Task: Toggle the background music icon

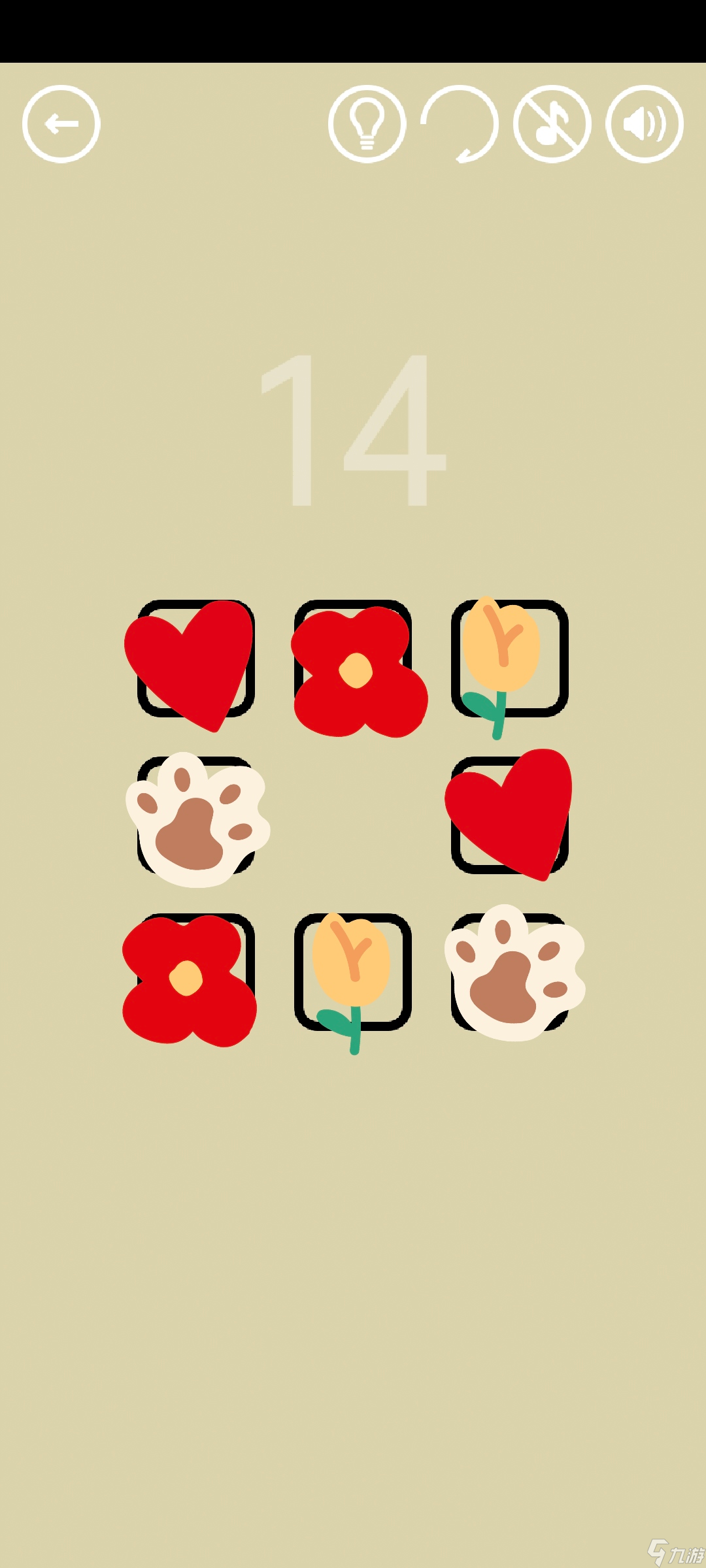Action: [x=552, y=124]
